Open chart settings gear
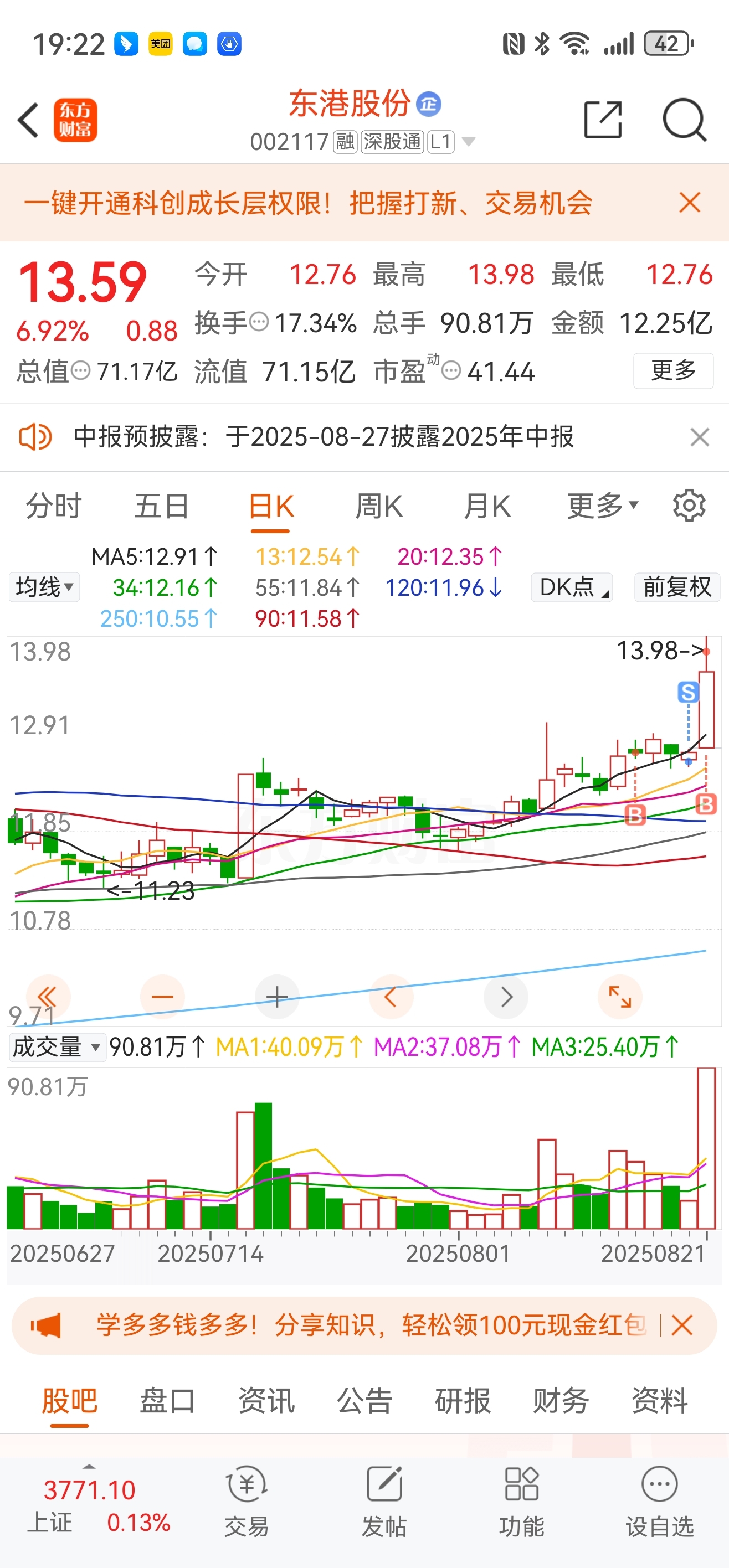 pyautogui.click(x=690, y=505)
